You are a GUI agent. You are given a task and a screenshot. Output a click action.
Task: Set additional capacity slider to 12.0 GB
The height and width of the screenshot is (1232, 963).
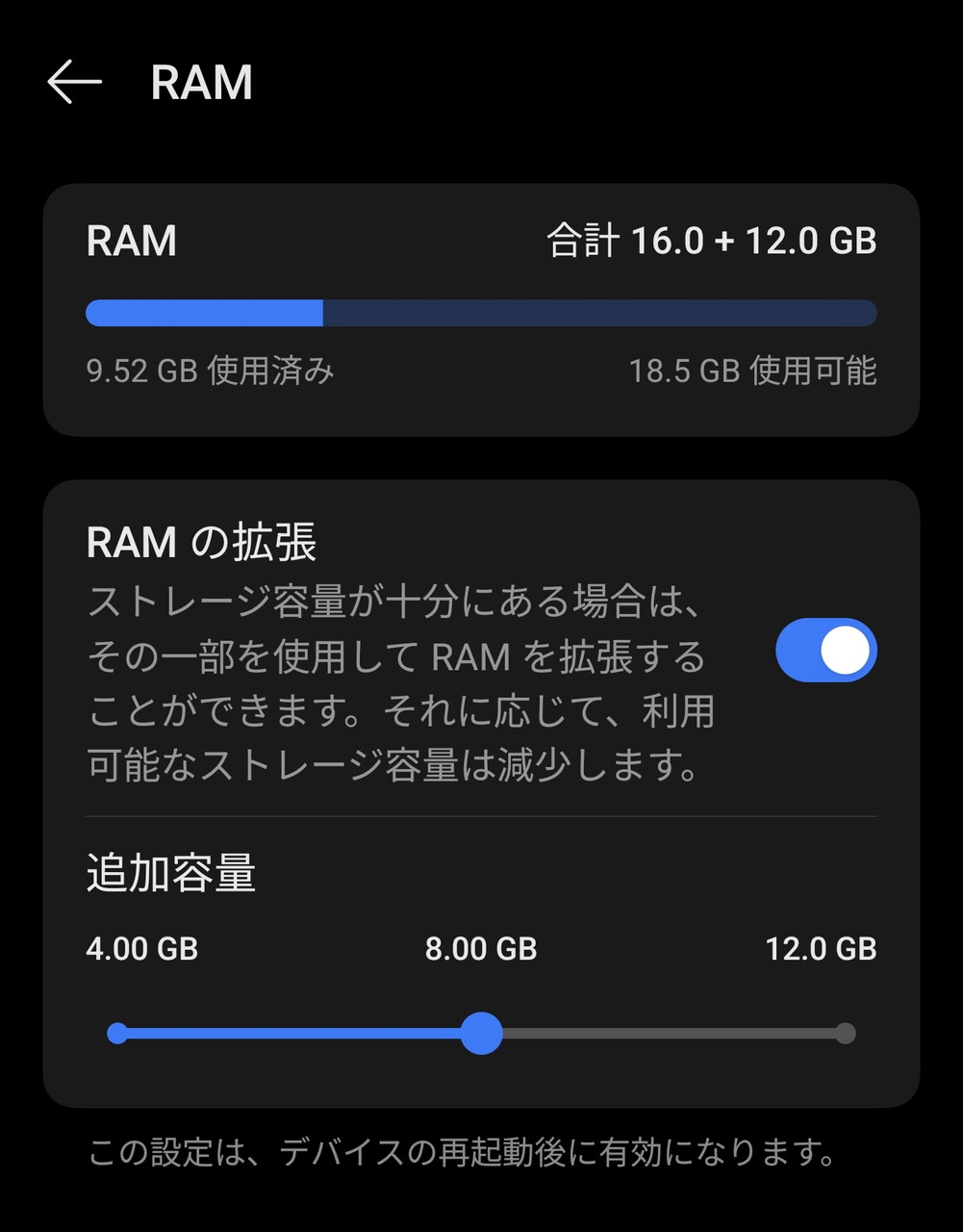[845, 1034]
